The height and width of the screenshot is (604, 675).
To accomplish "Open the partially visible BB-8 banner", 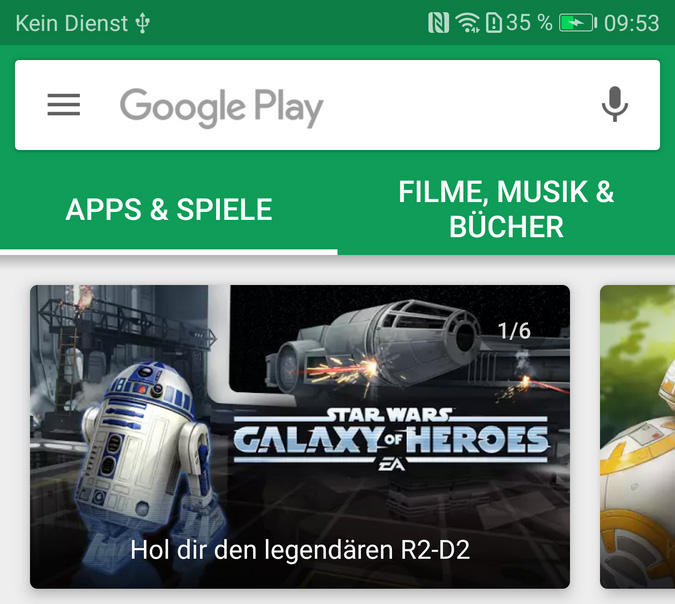I will (639, 436).
